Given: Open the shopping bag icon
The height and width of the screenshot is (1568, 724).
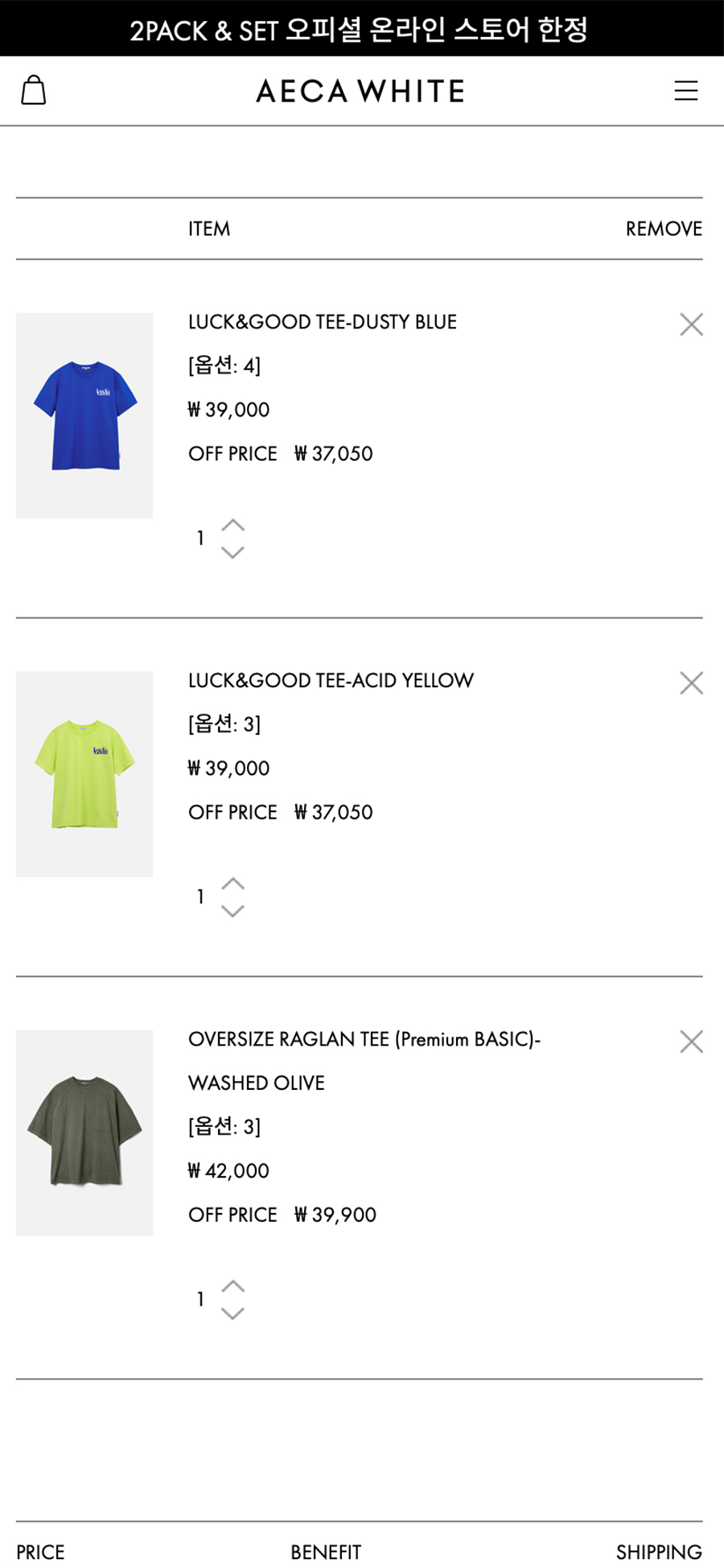Looking at the screenshot, I should (x=33, y=90).
